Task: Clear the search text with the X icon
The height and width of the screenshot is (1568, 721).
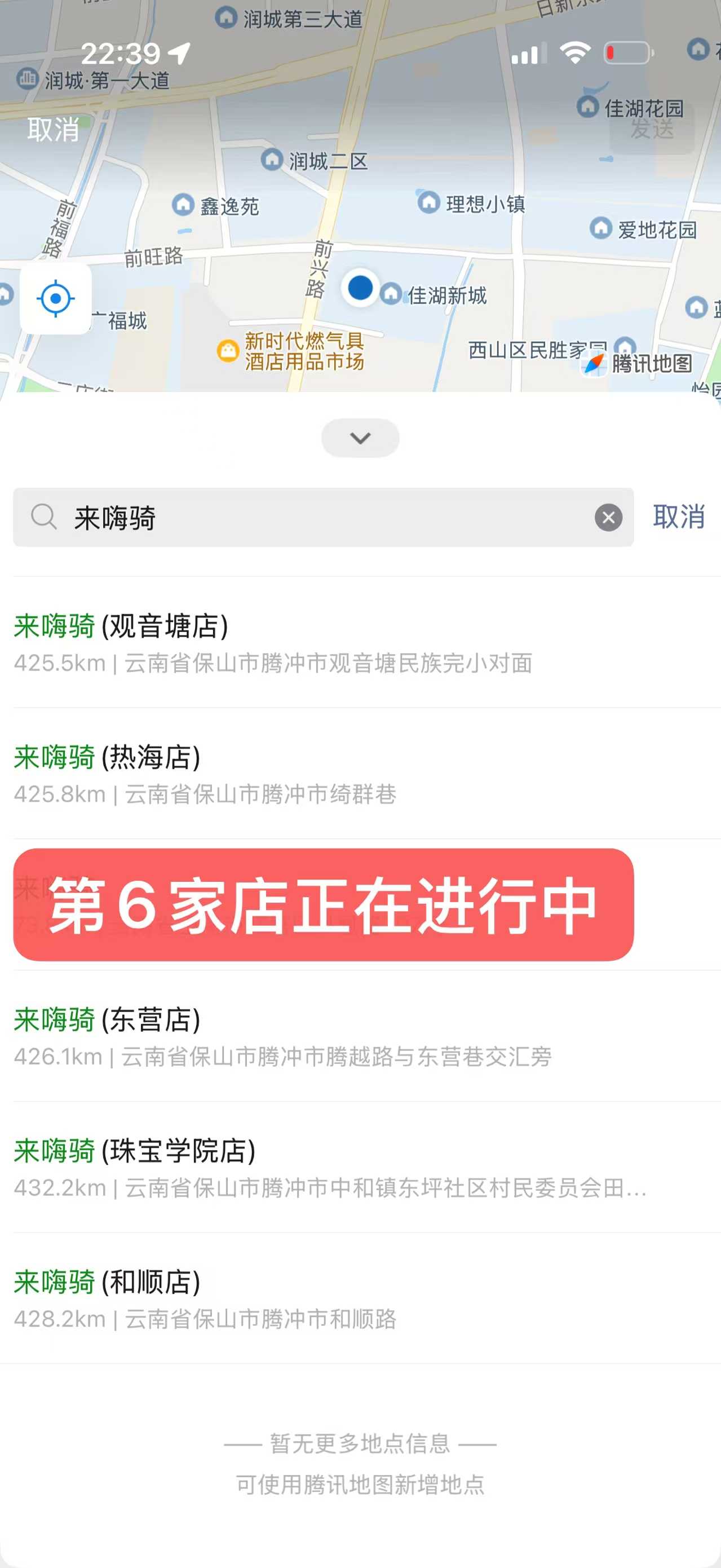Action: 608,518
